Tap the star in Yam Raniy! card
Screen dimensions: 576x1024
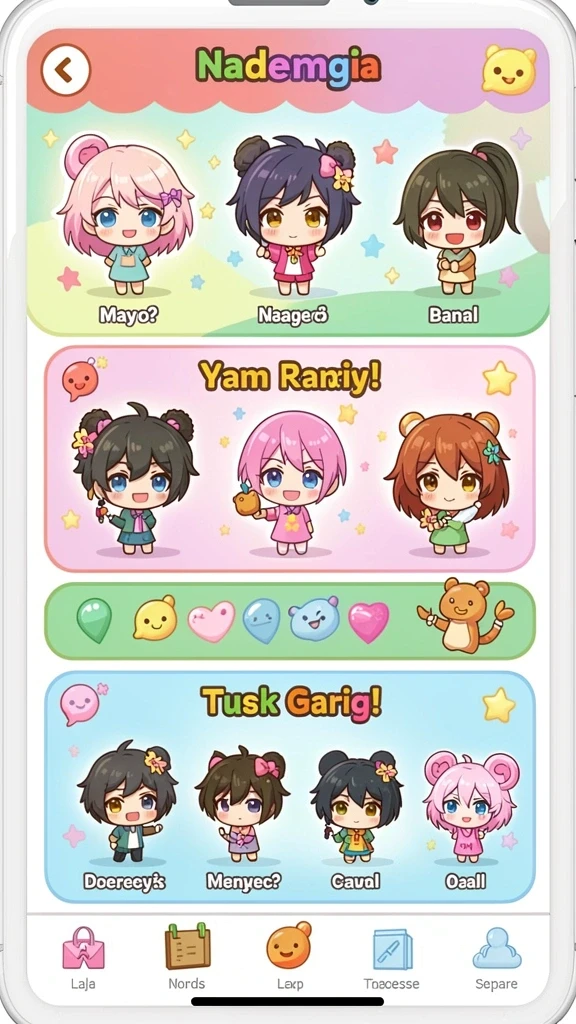pos(500,379)
